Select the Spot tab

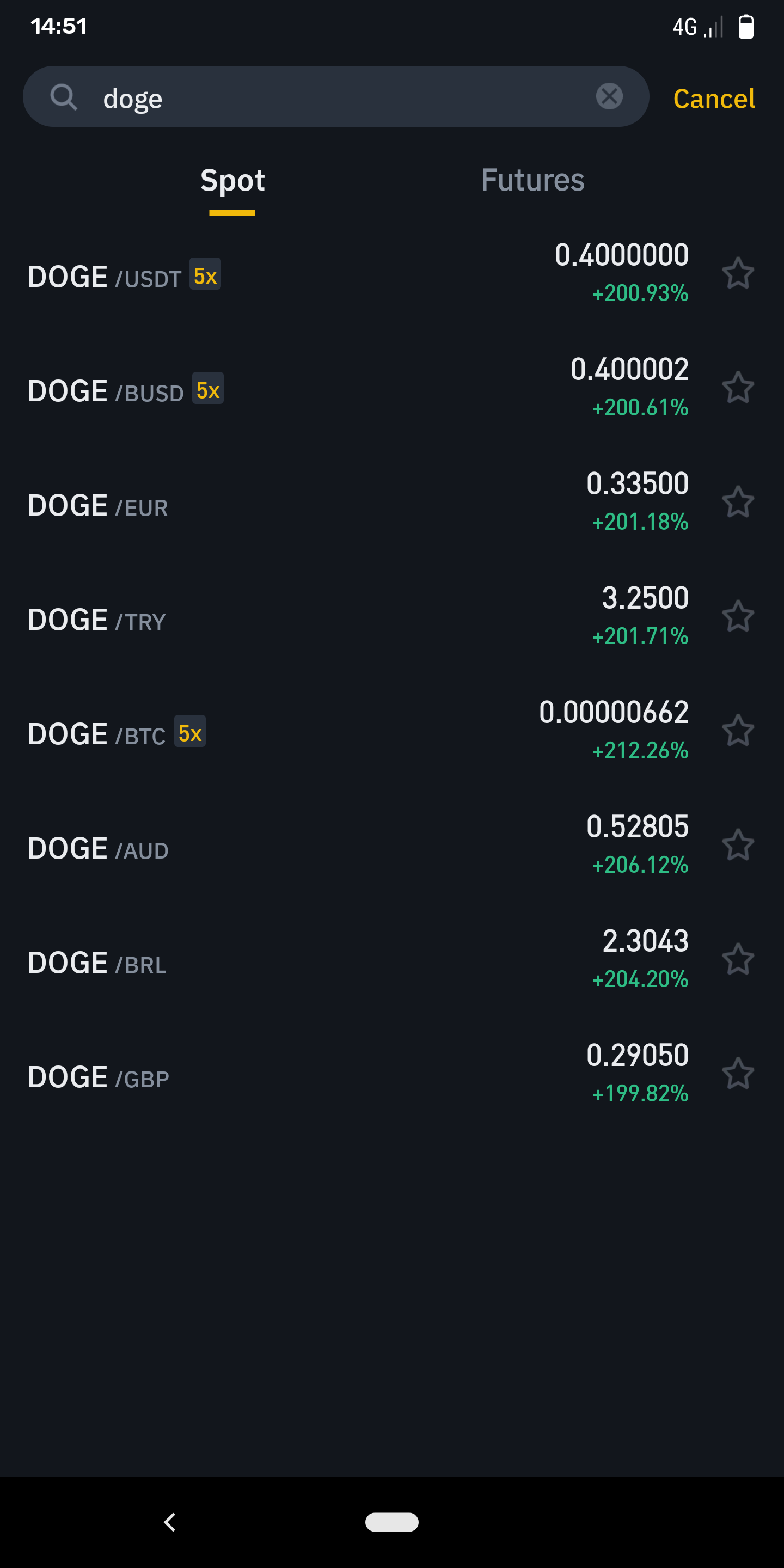(232, 180)
